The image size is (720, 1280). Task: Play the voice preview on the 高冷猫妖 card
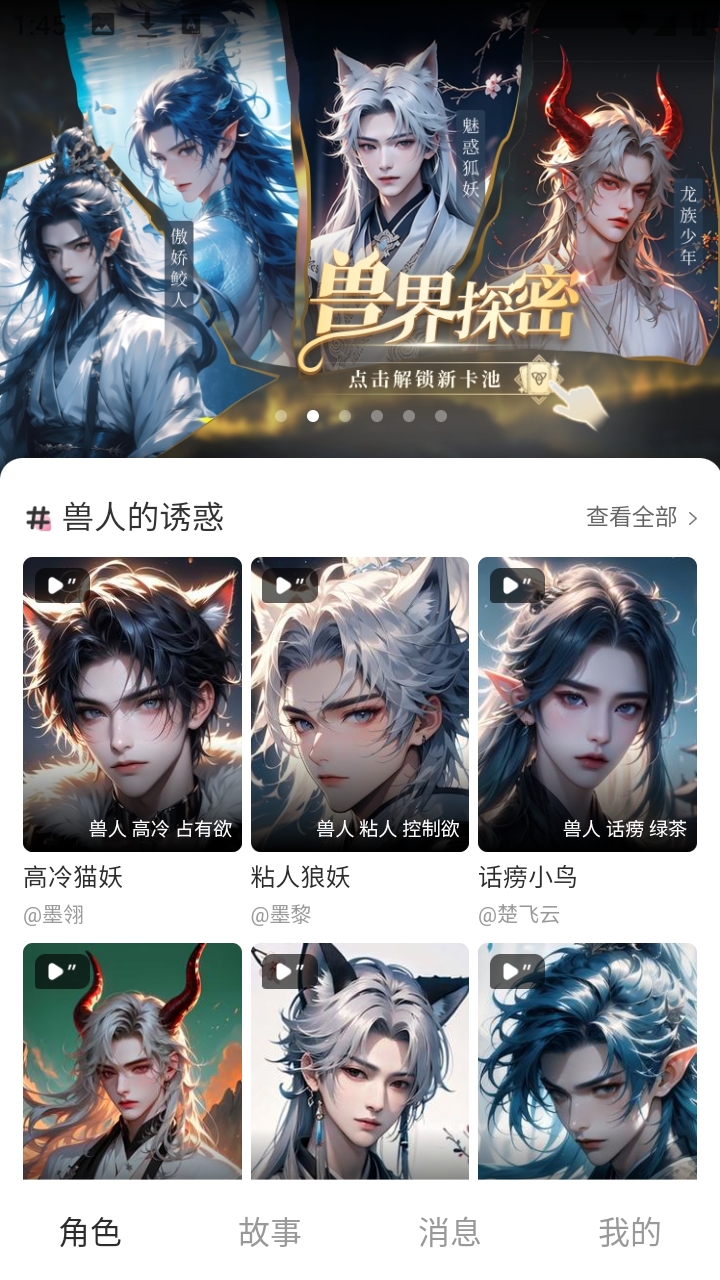coord(62,585)
